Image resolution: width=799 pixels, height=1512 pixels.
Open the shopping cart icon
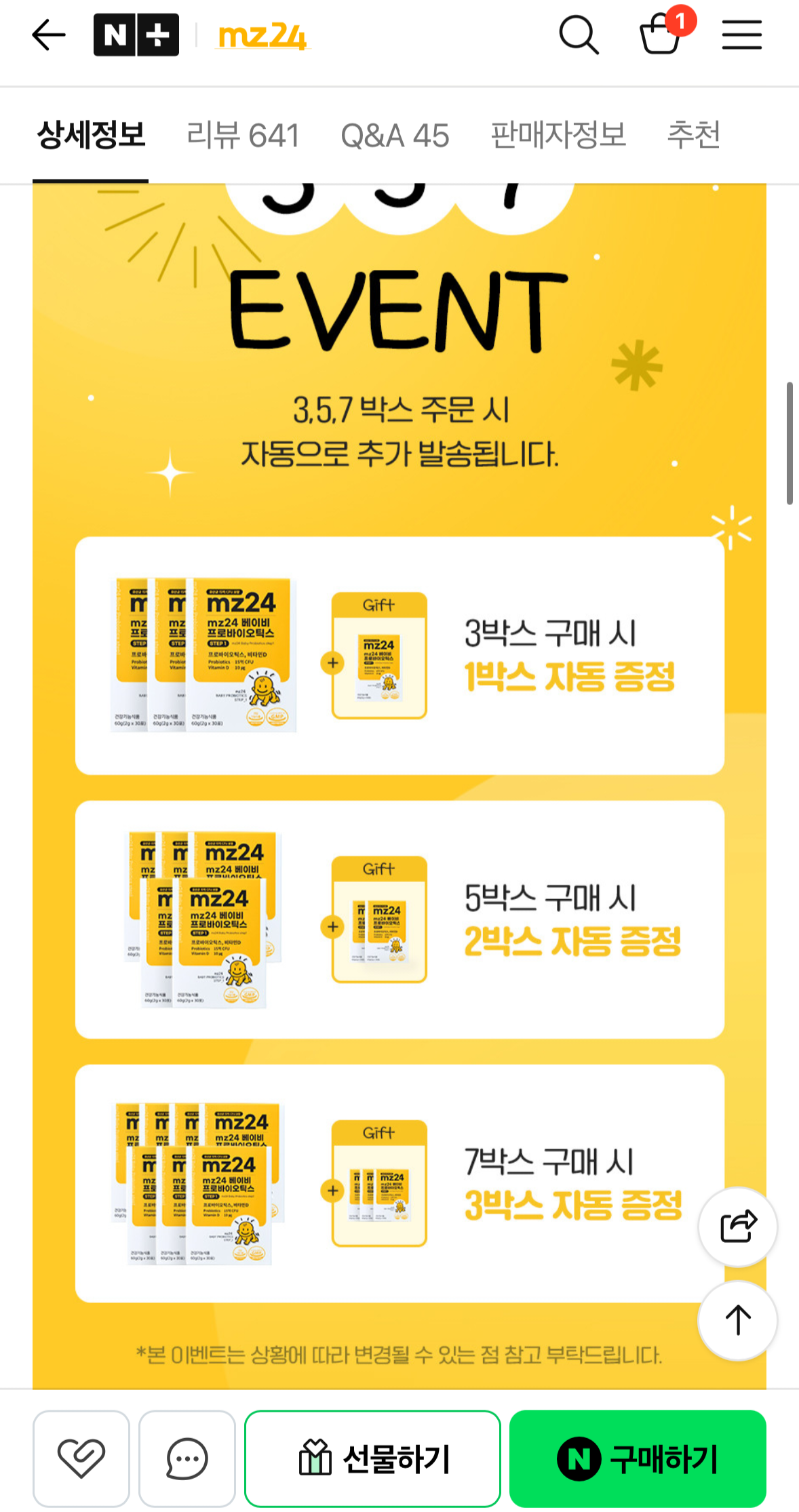pyautogui.click(x=659, y=39)
